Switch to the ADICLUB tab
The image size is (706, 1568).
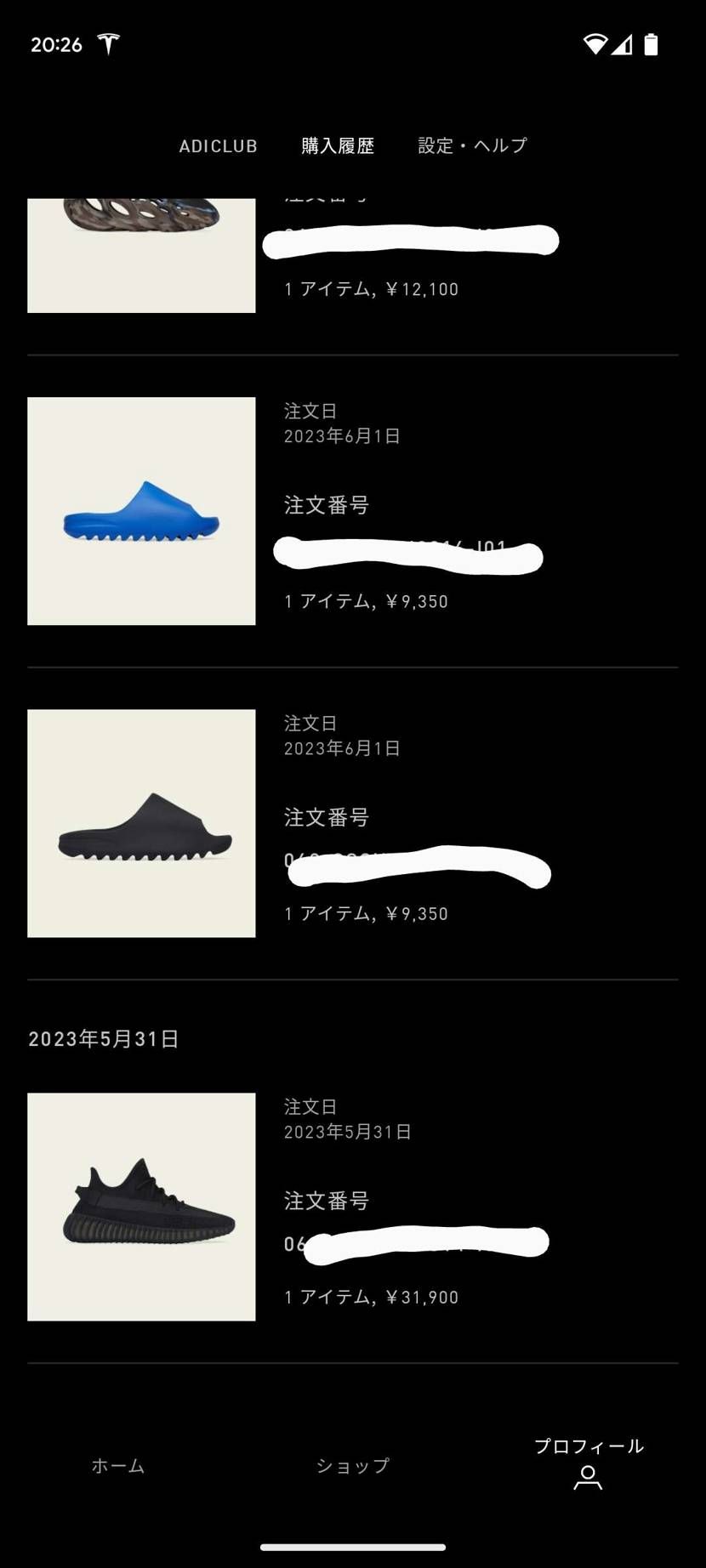[218, 145]
